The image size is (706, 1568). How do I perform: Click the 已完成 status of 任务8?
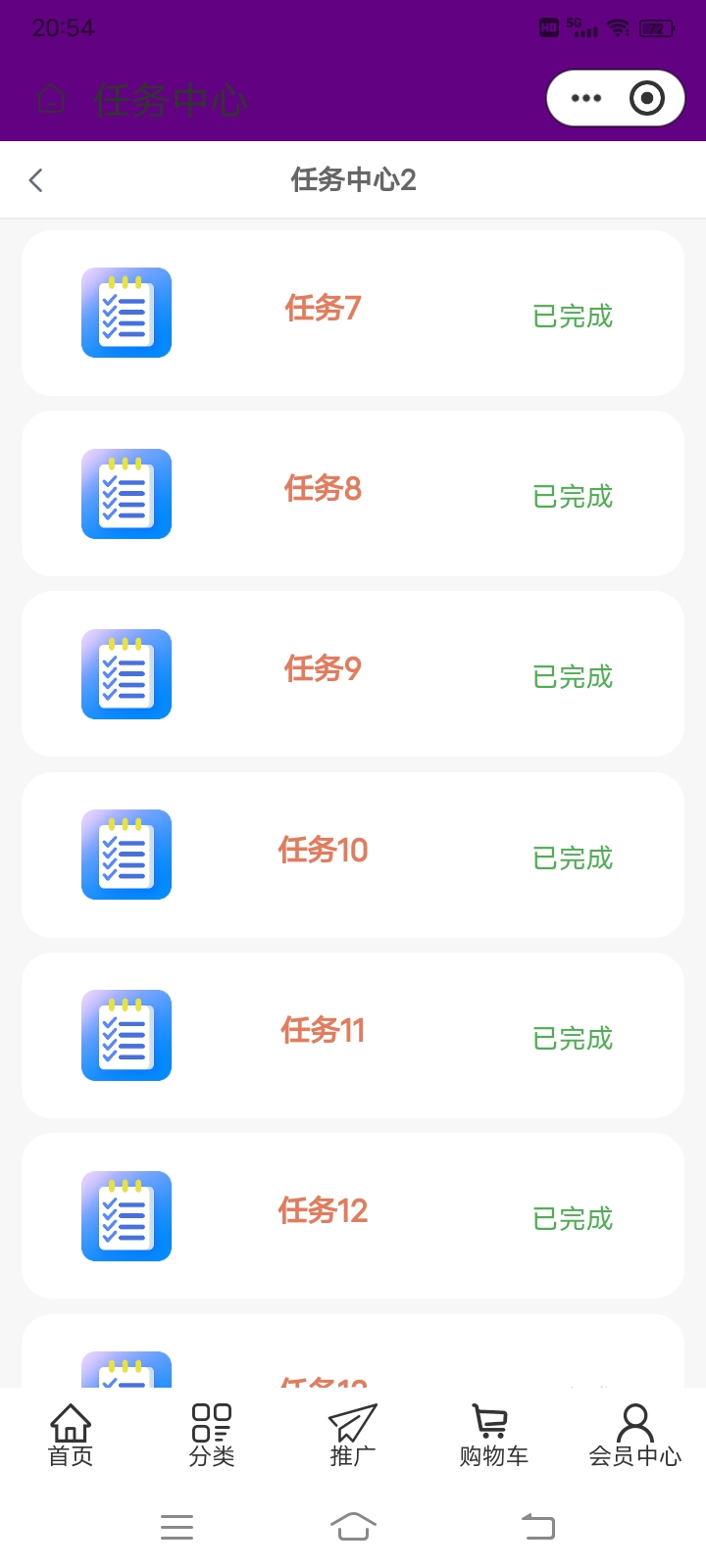572,497
